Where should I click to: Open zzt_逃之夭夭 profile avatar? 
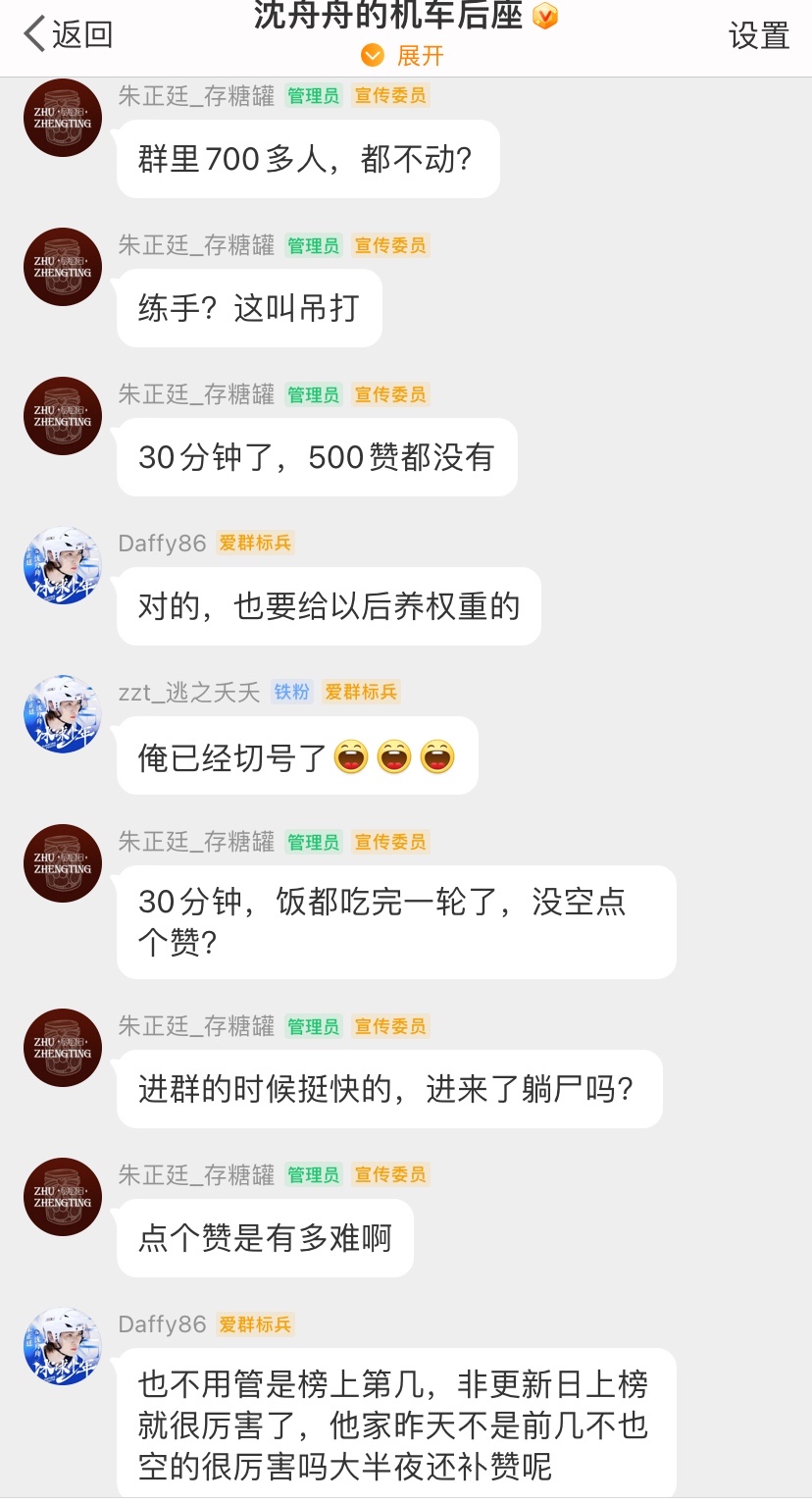63,714
